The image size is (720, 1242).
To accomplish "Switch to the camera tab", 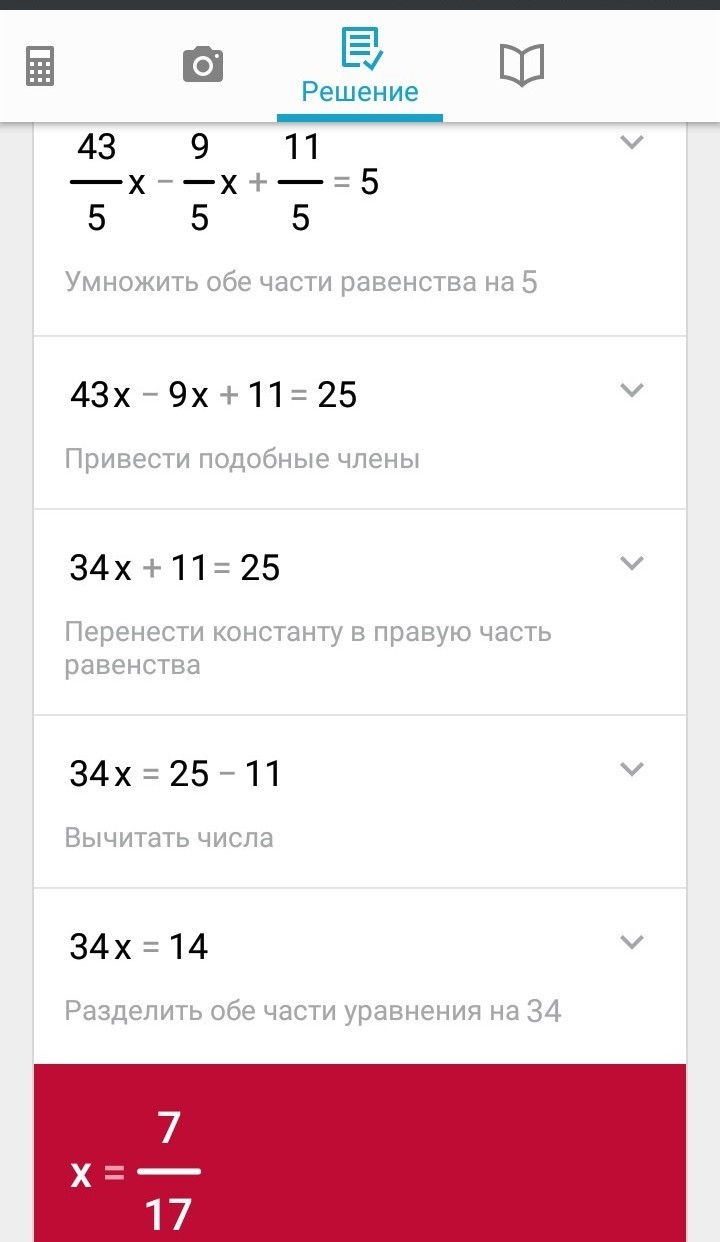I will tap(203, 66).
